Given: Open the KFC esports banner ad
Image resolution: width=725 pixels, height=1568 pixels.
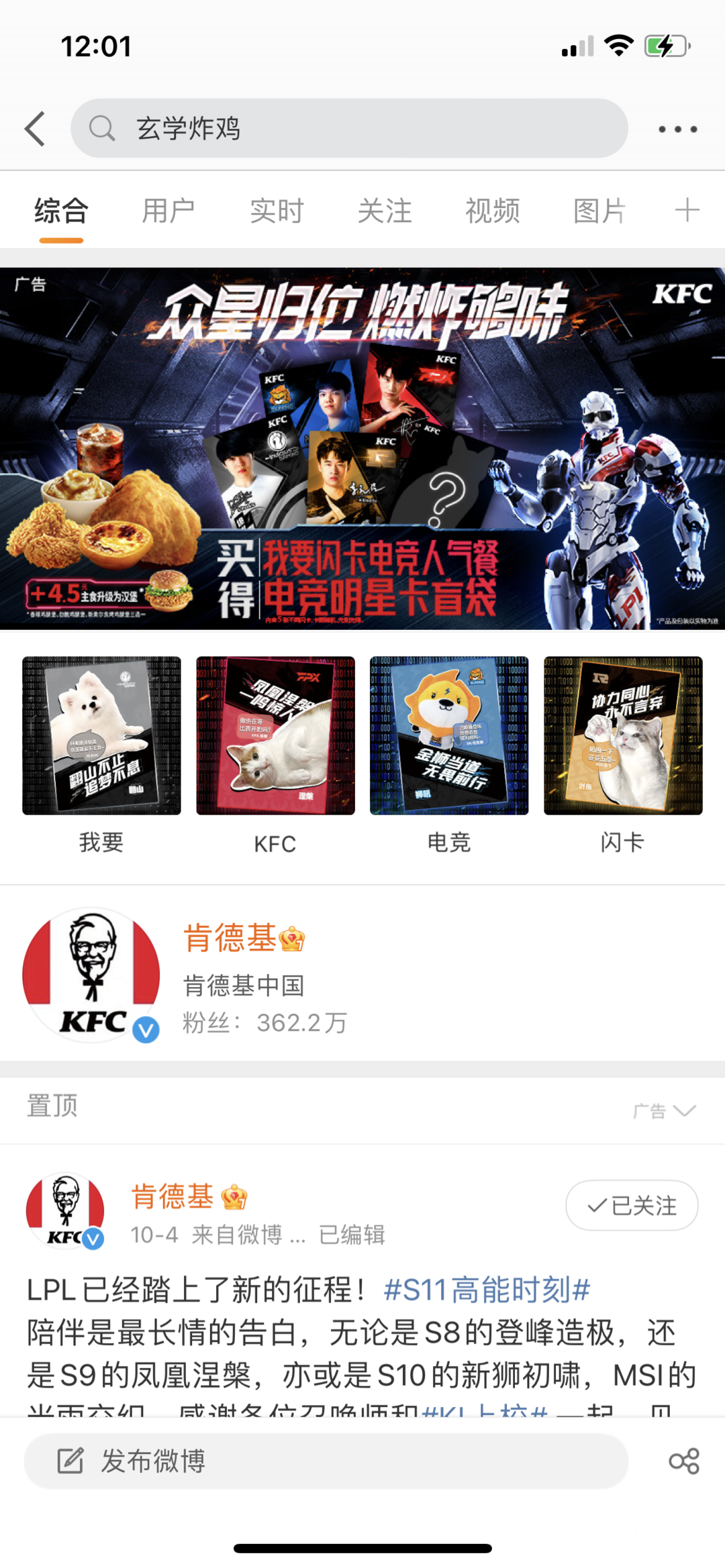Looking at the screenshot, I should click(362, 448).
